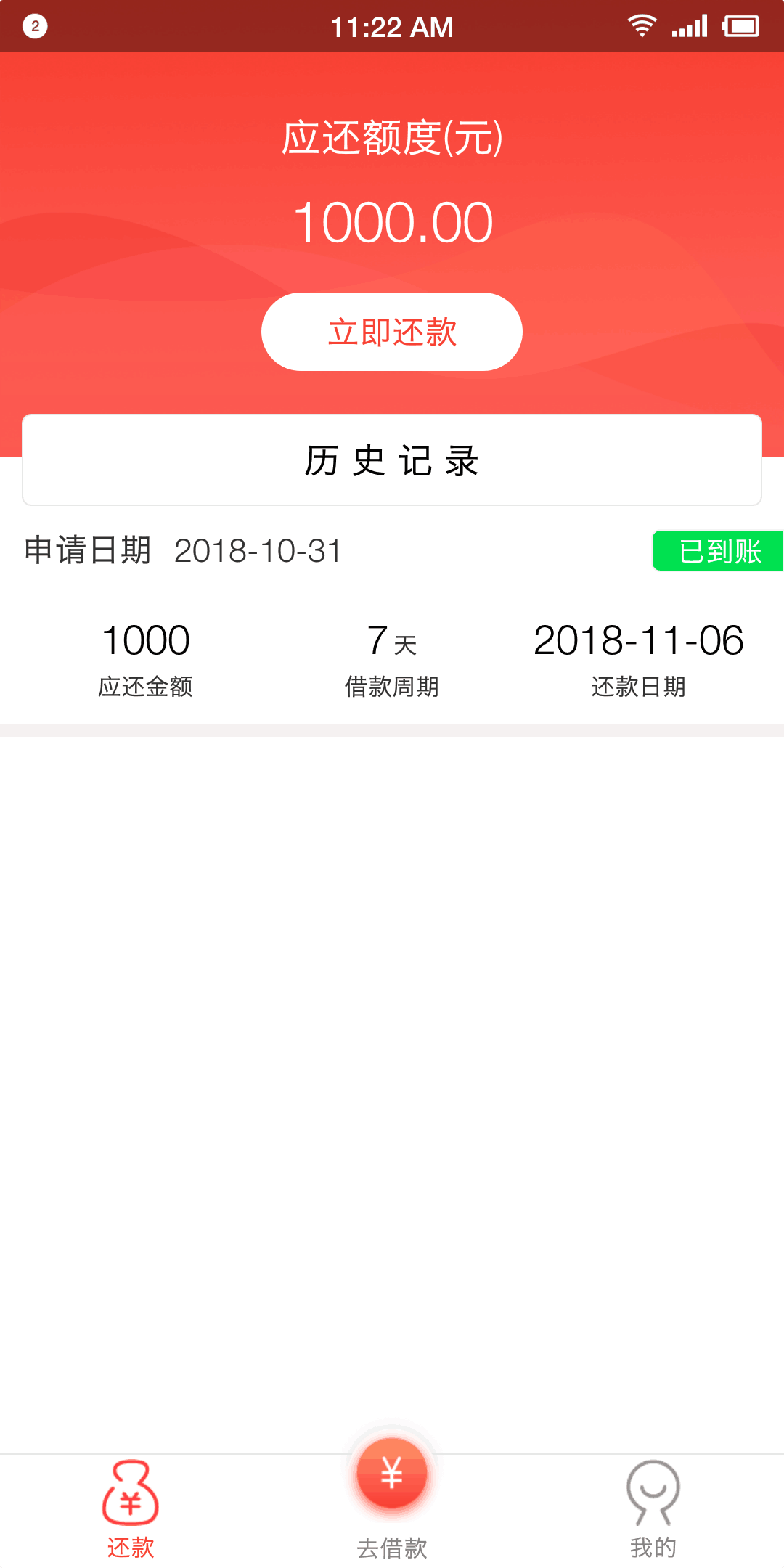Open 历史记录 history records
Screen dimensions: 784x1568
tap(392, 460)
